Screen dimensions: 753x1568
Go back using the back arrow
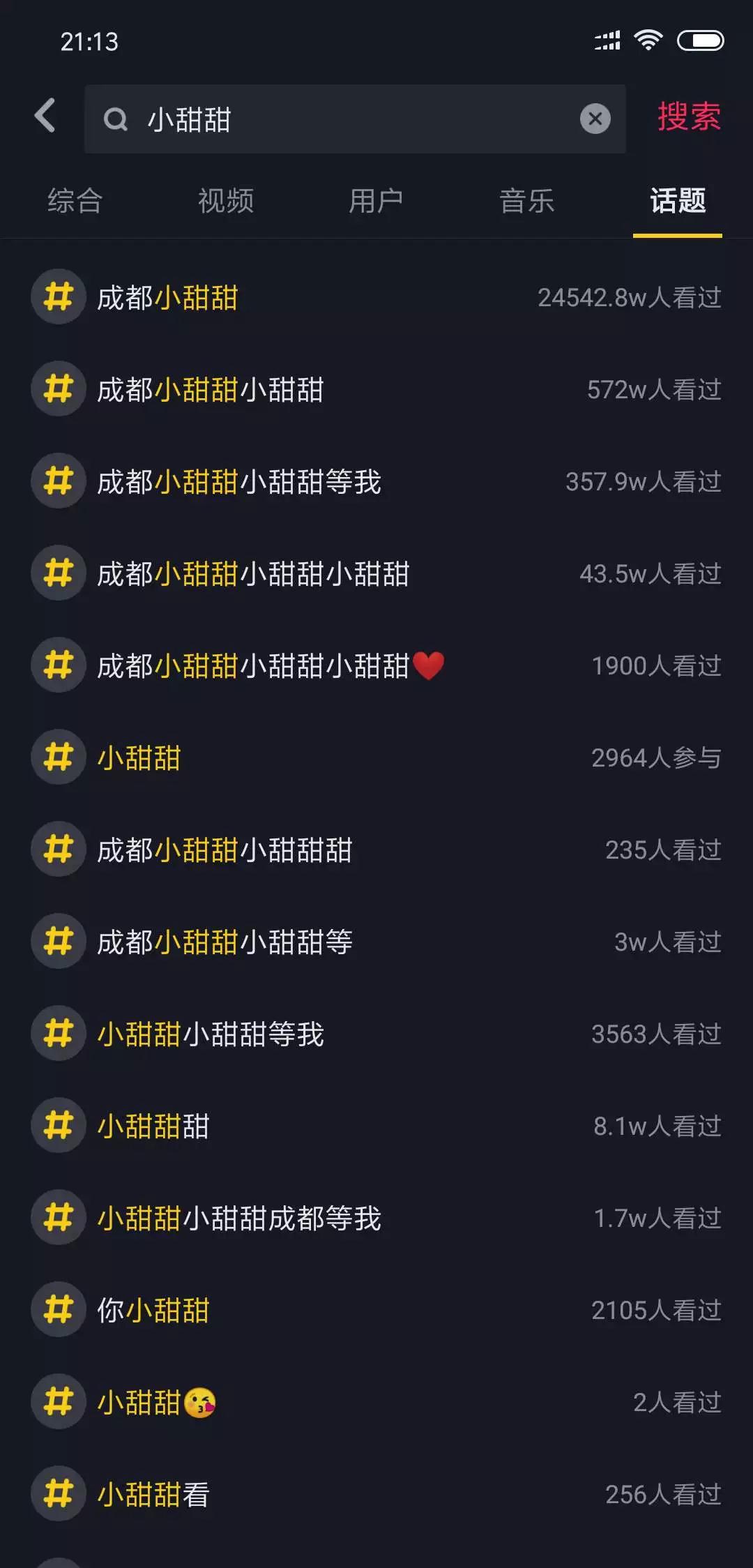click(45, 116)
